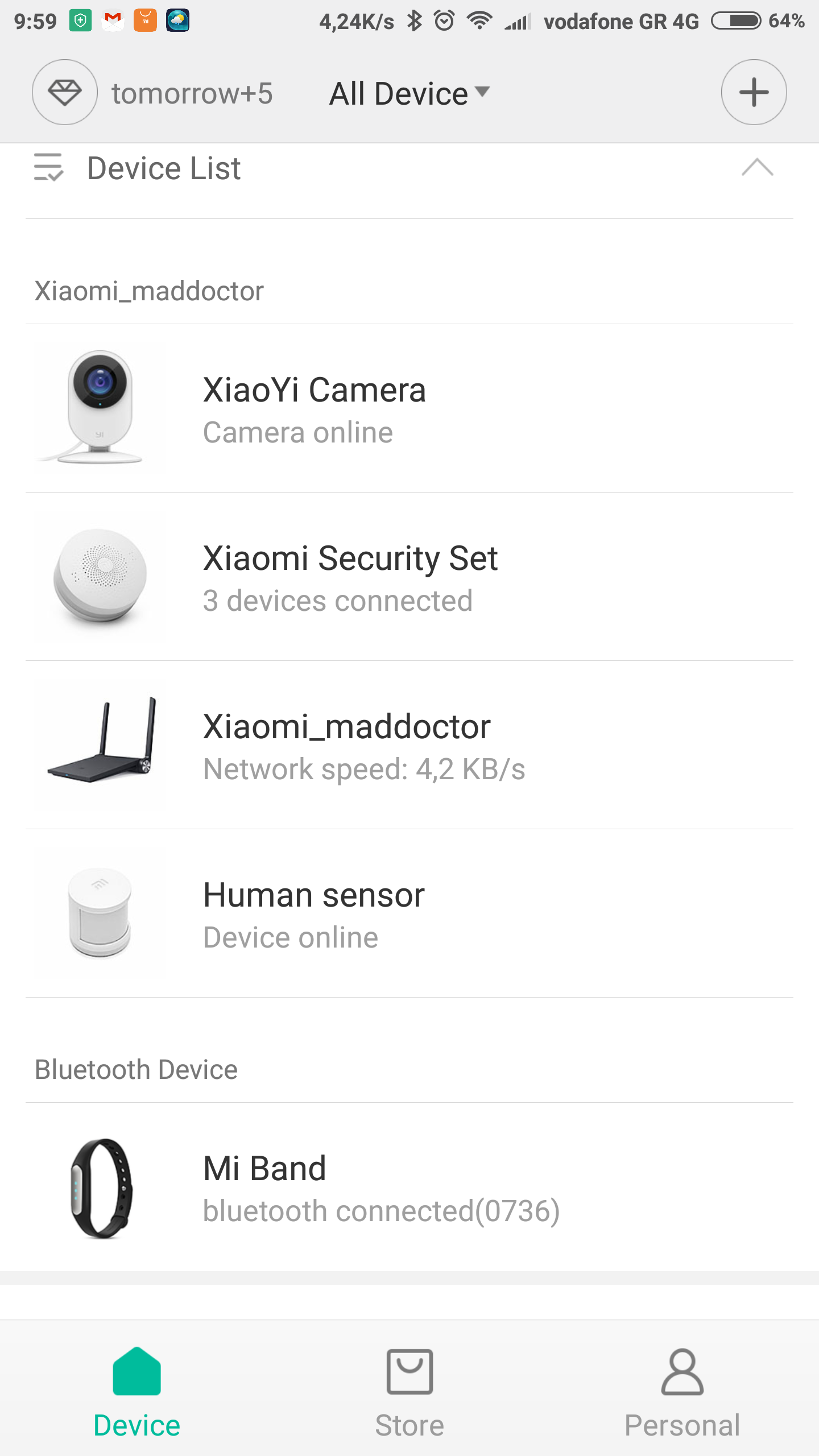819x1456 pixels.
Task: Open the Mi Band device
Action: tap(409, 1188)
